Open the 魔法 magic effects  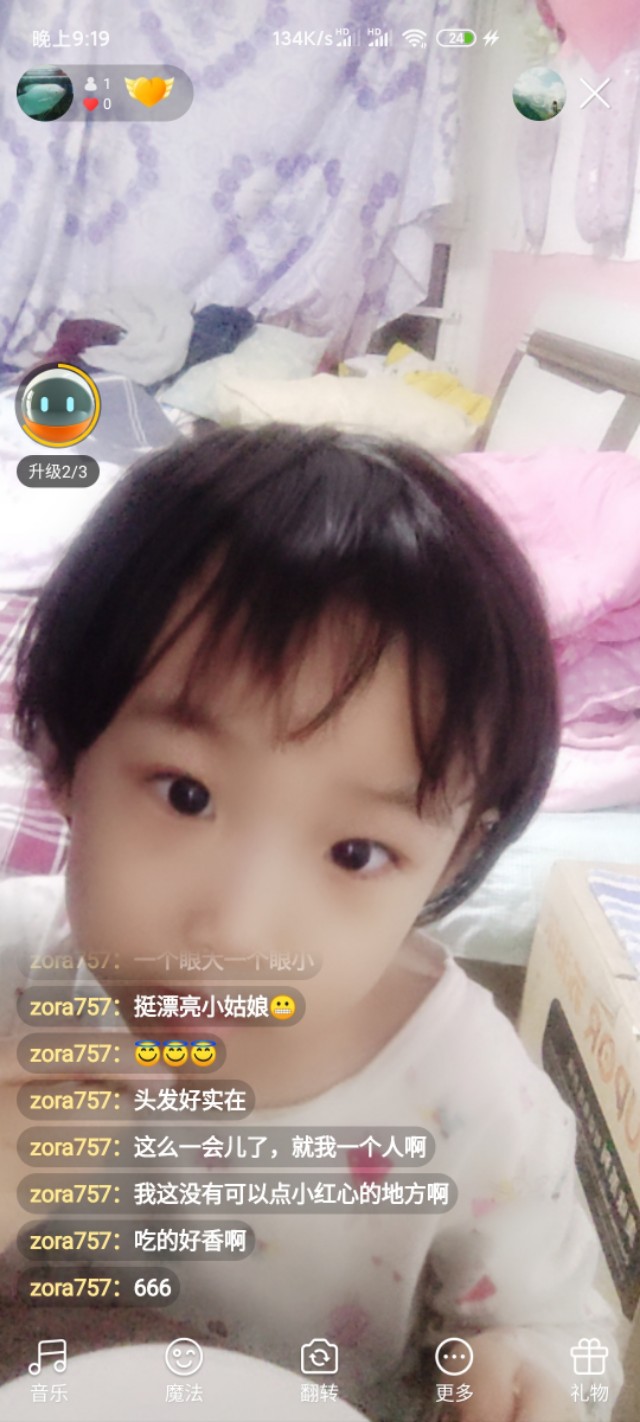[184, 1370]
